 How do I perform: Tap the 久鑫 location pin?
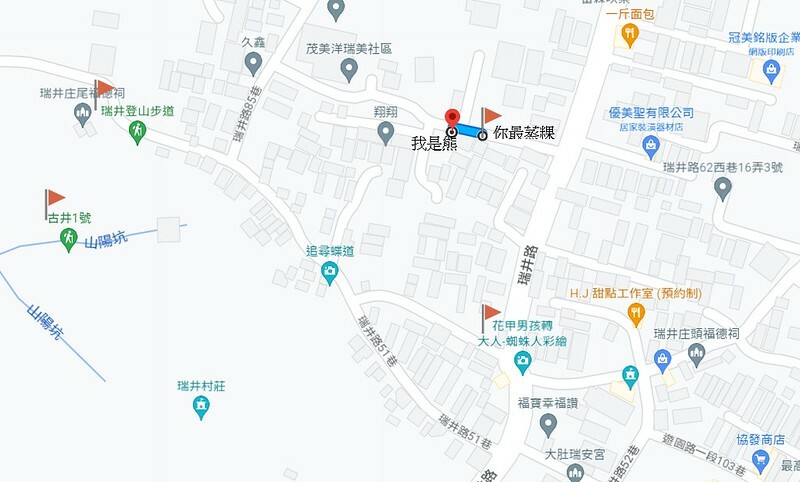tap(253, 64)
